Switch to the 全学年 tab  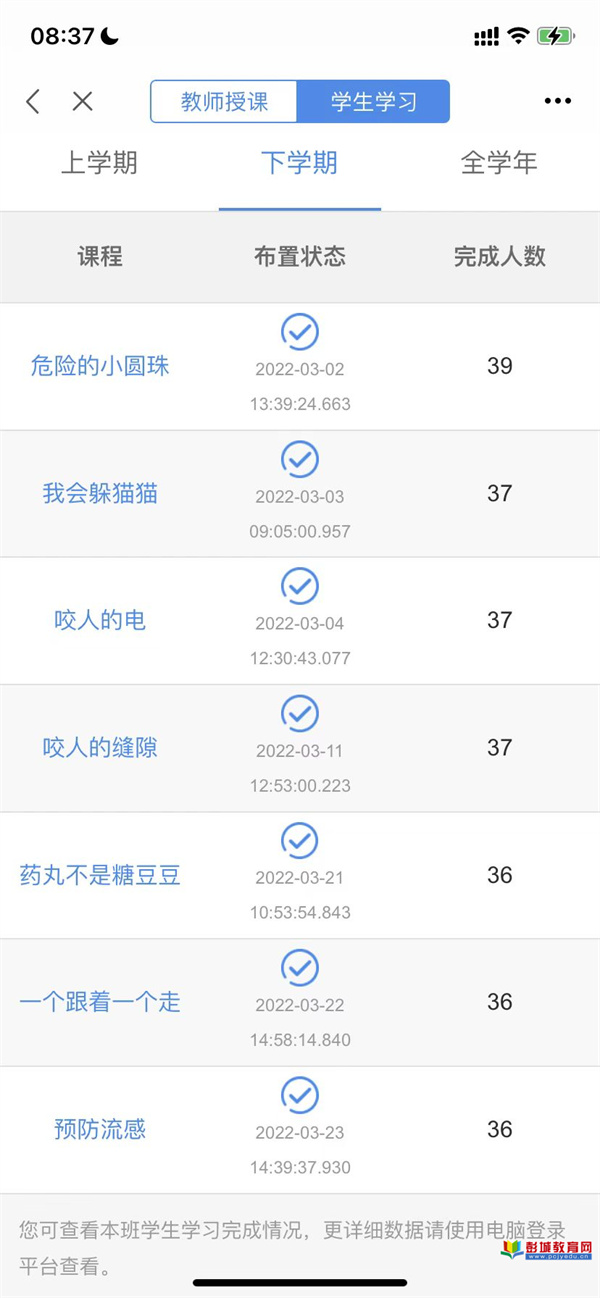[x=499, y=163]
